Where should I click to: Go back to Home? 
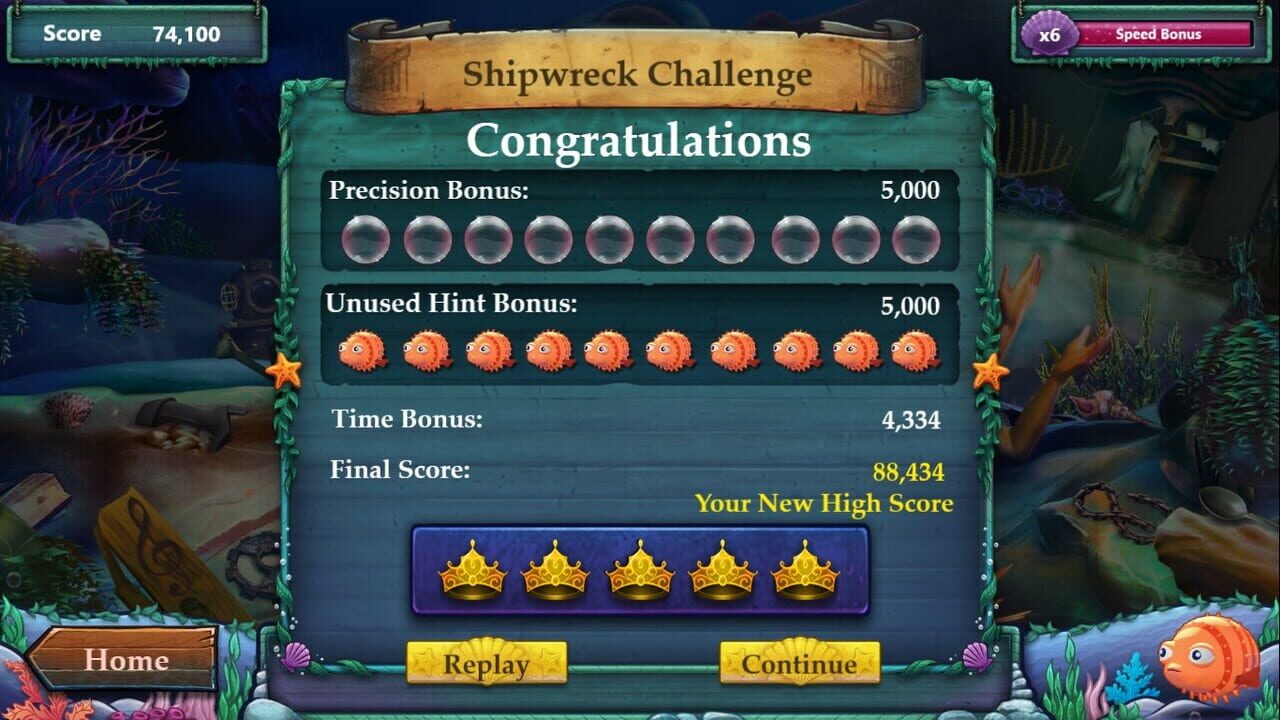coord(124,659)
